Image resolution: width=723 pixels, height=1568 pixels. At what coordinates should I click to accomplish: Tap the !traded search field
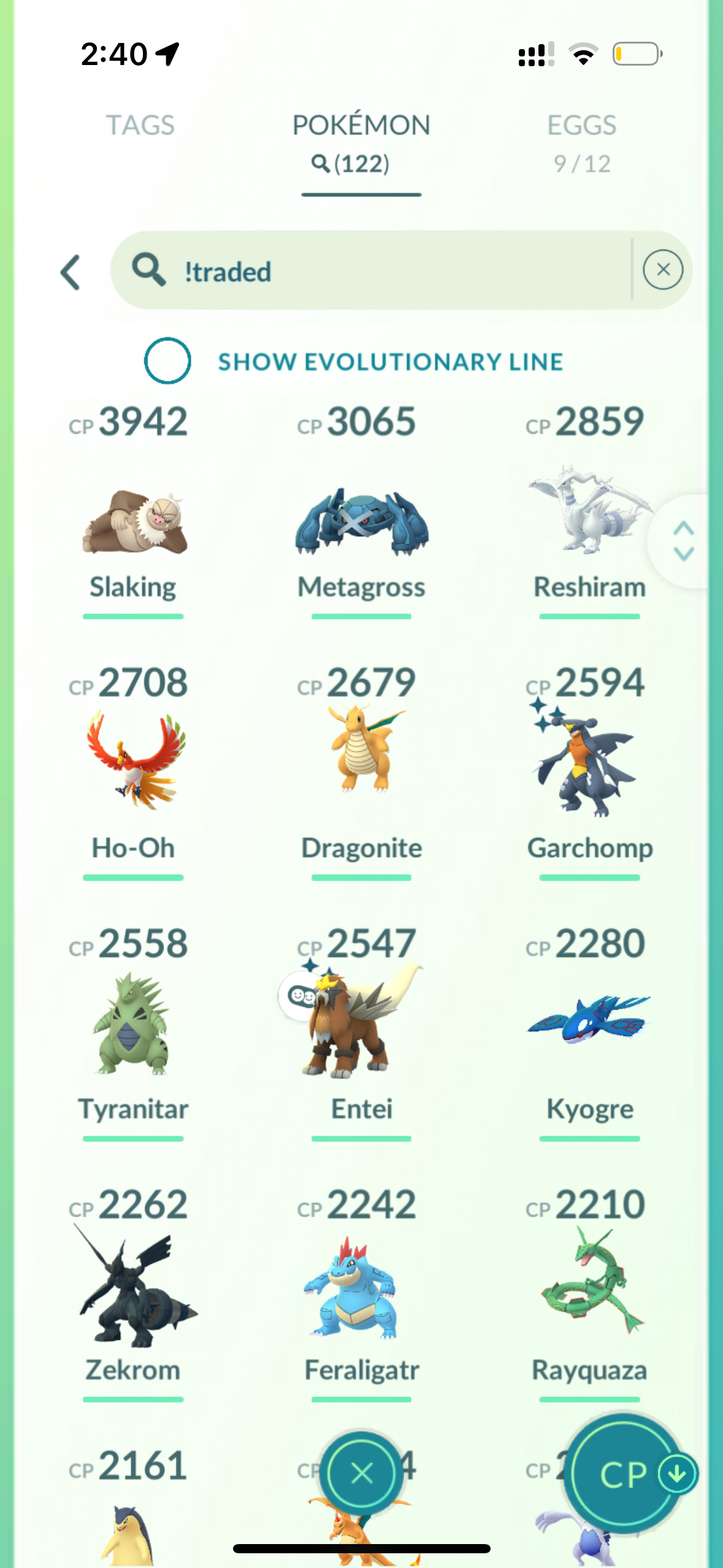(392, 271)
